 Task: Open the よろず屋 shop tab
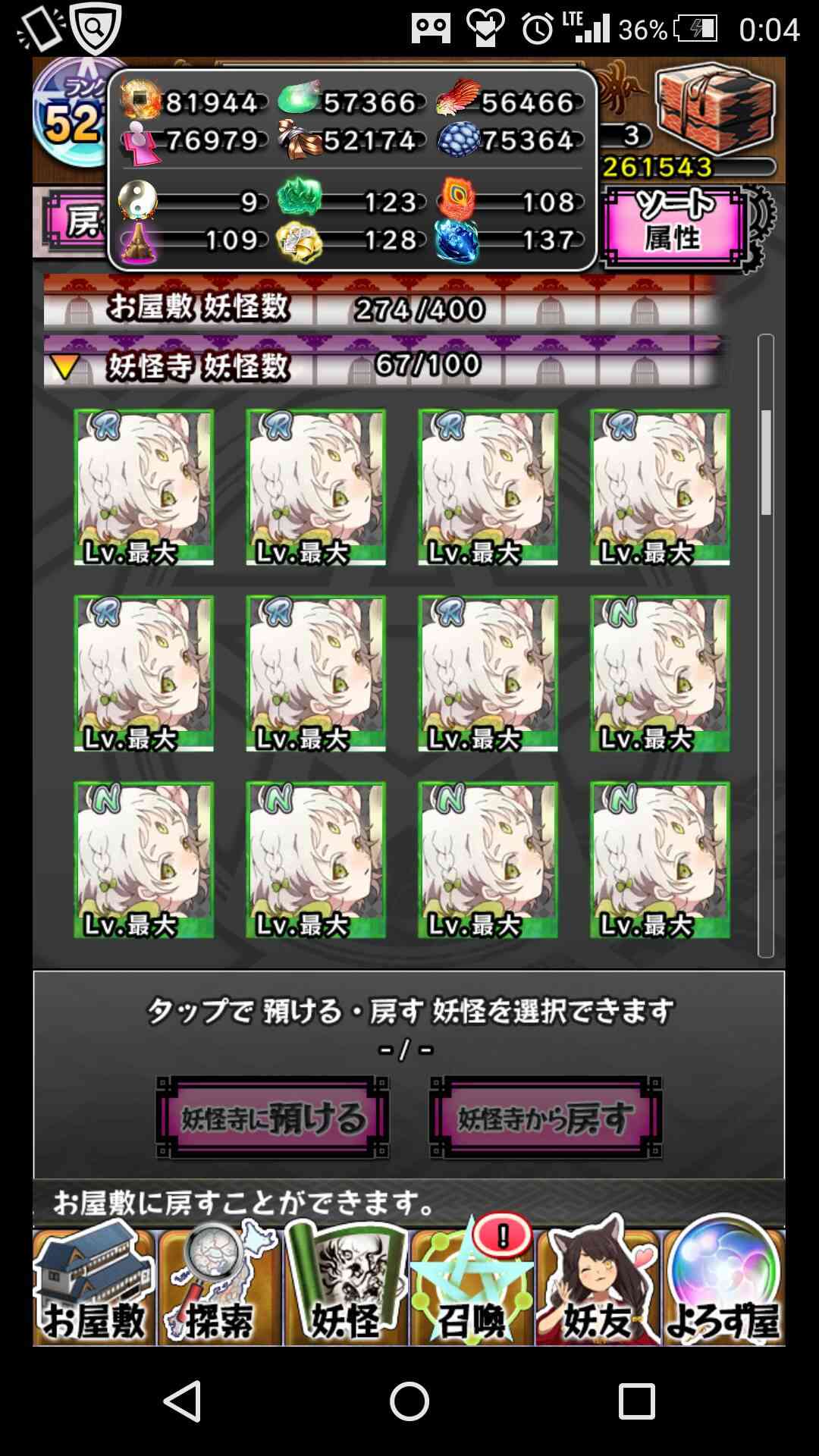pyautogui.click(x=723, y=1287)
